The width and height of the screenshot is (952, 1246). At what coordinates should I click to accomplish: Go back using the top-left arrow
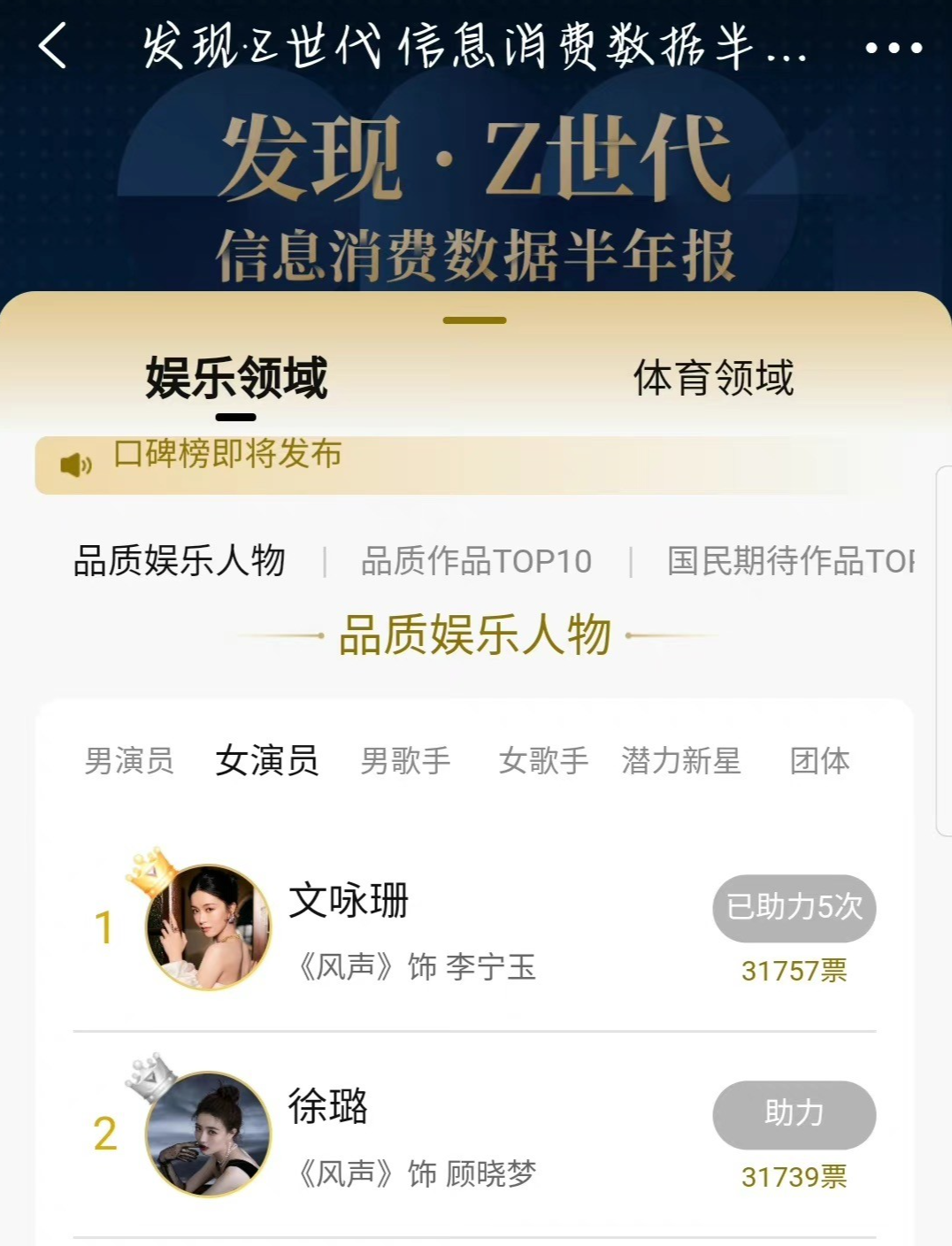[x=53, y=46]
